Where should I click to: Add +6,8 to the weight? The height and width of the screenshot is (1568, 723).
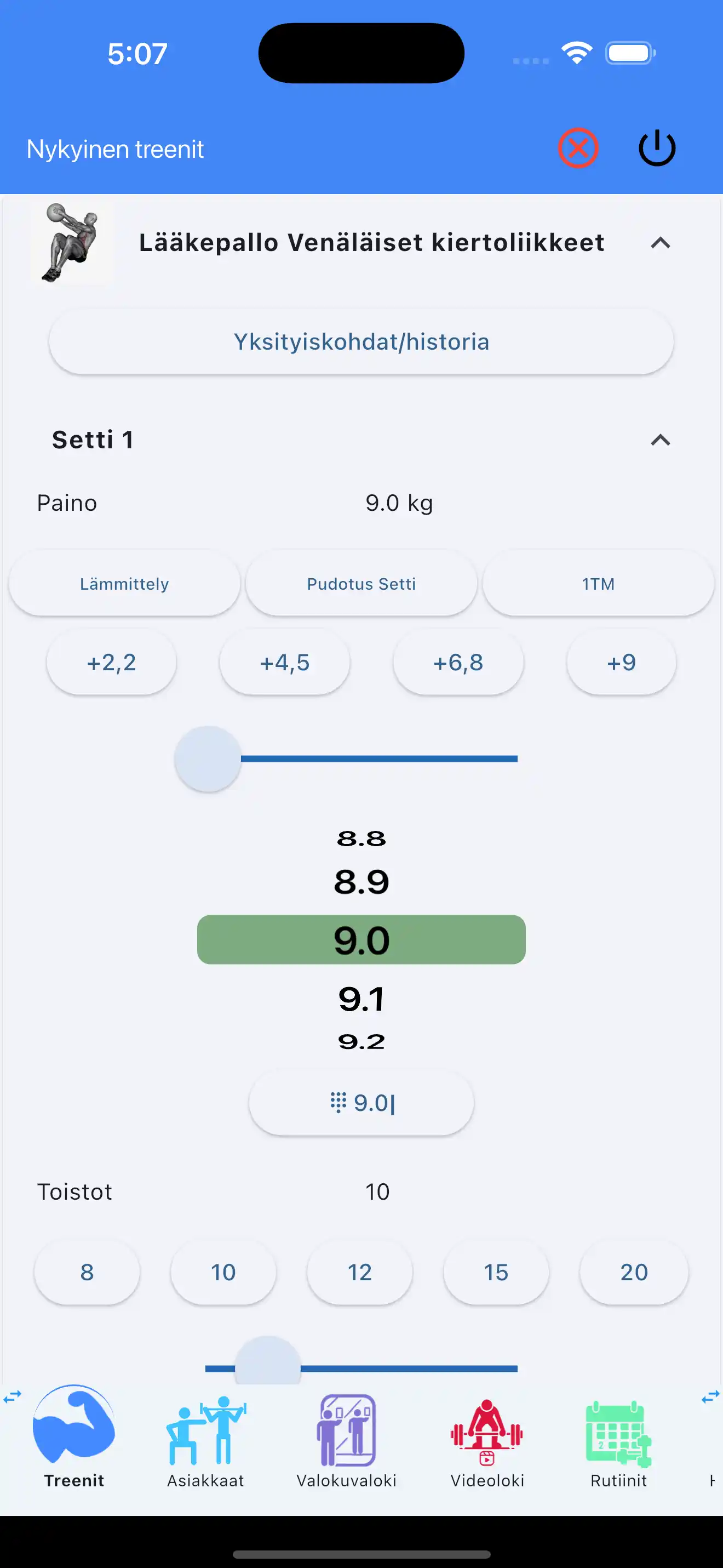(458, 662)
